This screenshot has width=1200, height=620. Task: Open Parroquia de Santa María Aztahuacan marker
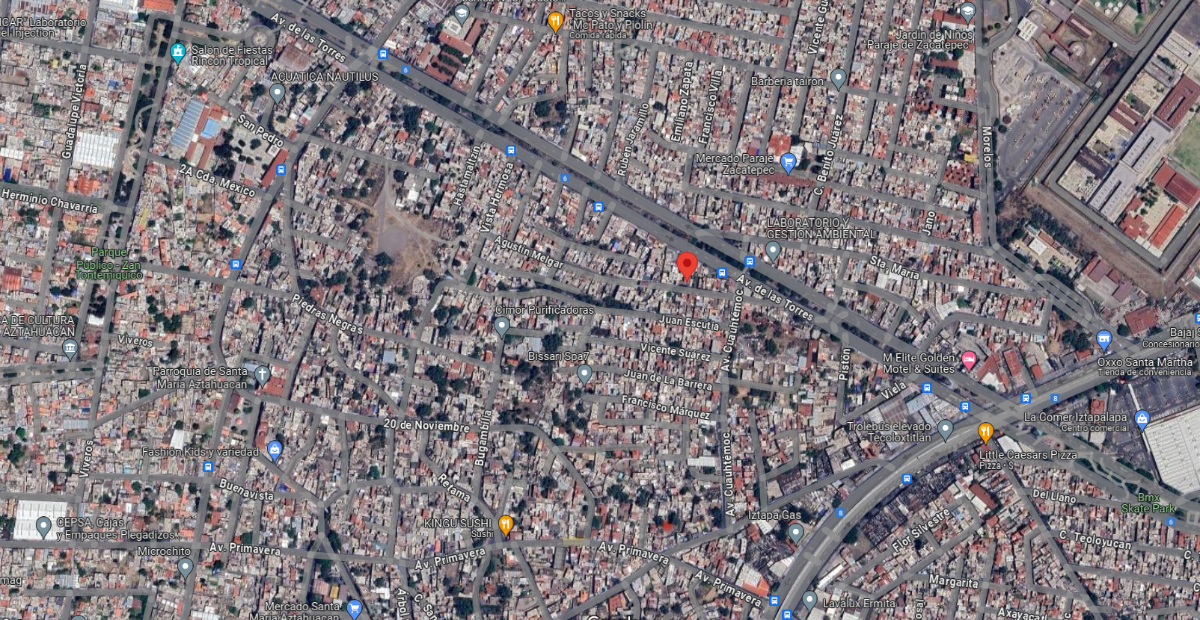pos(262,375)
